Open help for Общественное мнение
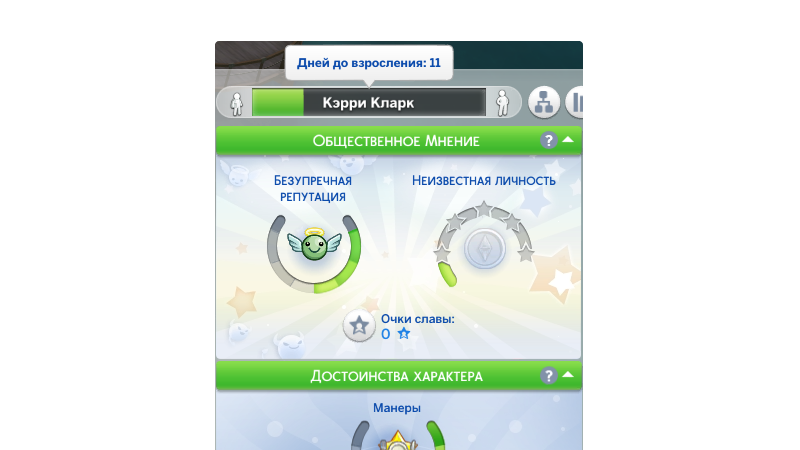 point(549,141)
